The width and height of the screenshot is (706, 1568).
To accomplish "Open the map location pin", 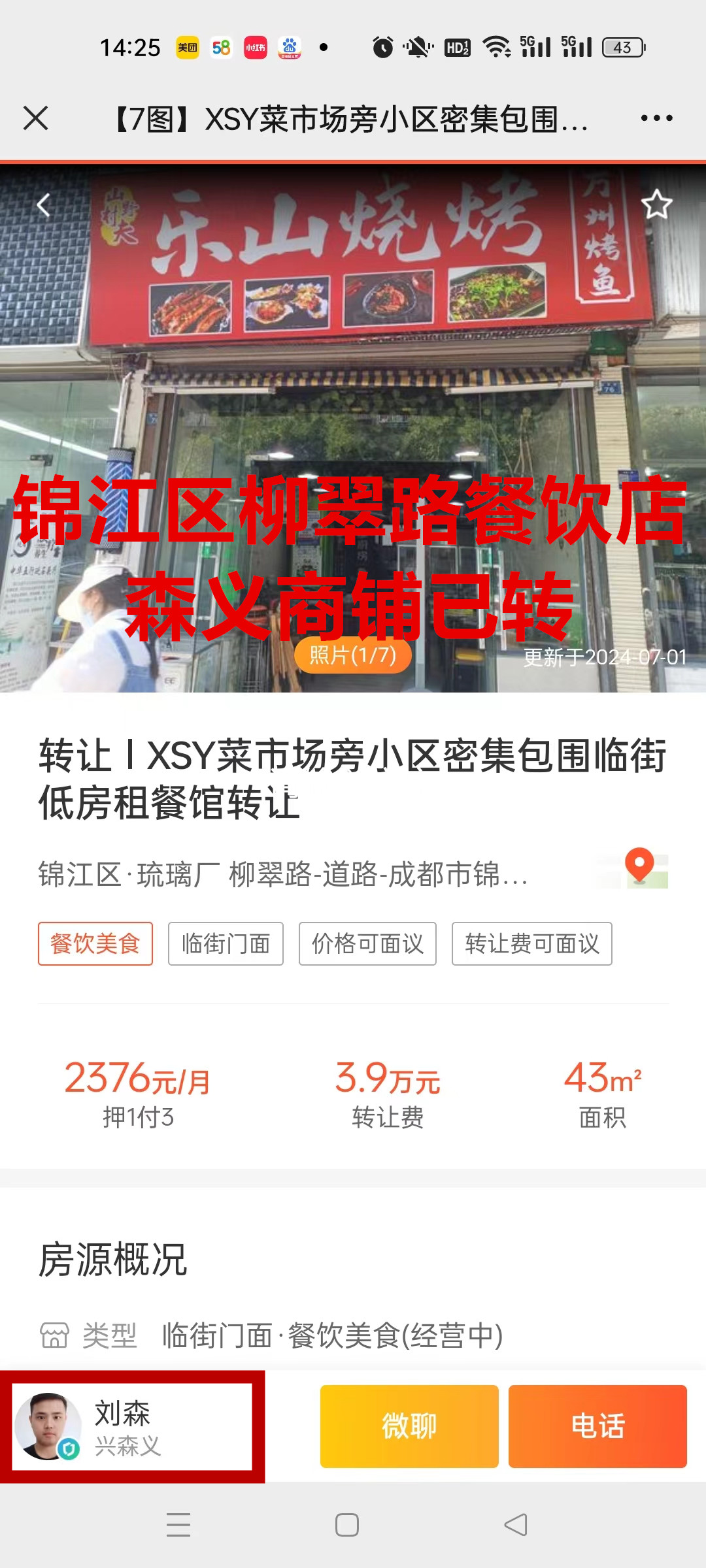I will [639, 868].
